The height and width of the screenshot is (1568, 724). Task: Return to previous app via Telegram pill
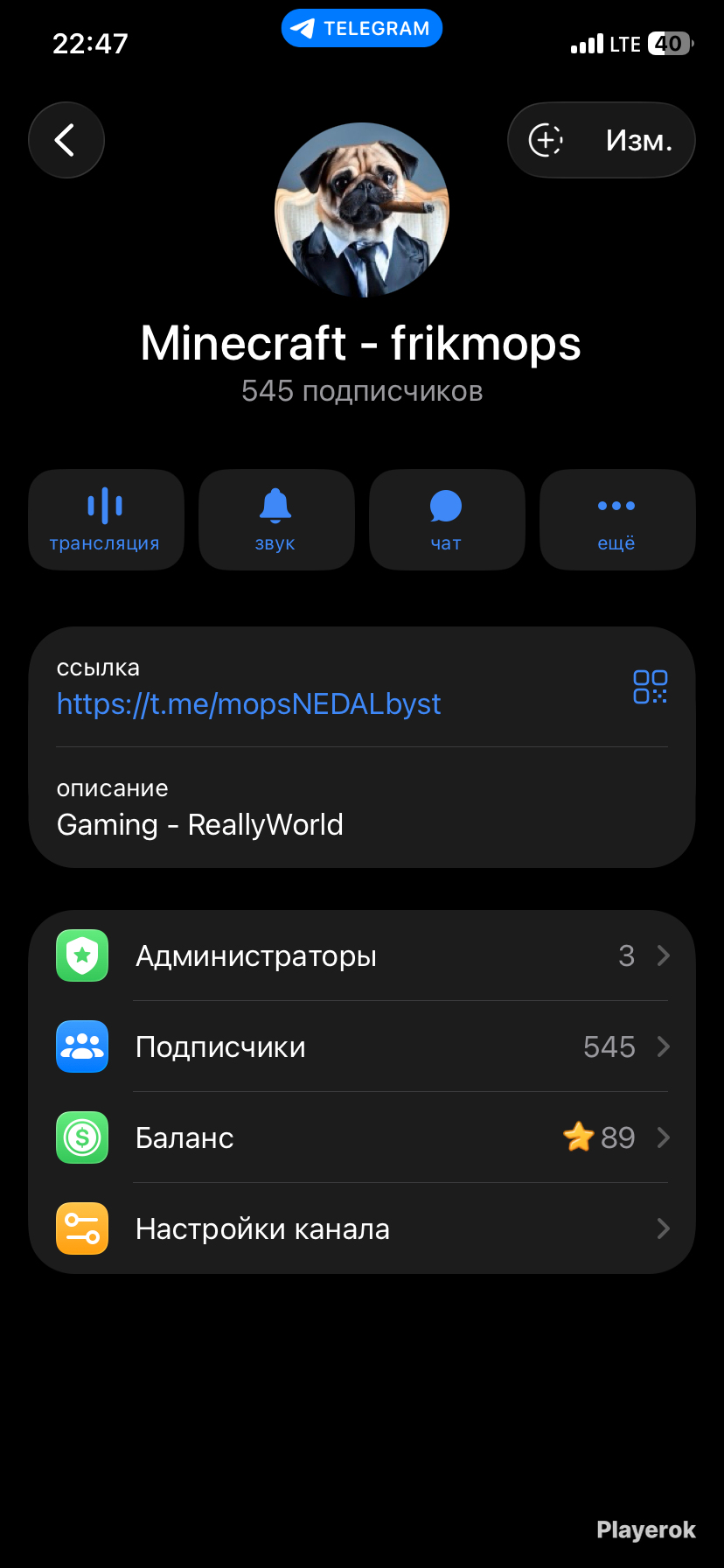click(362, 28)
